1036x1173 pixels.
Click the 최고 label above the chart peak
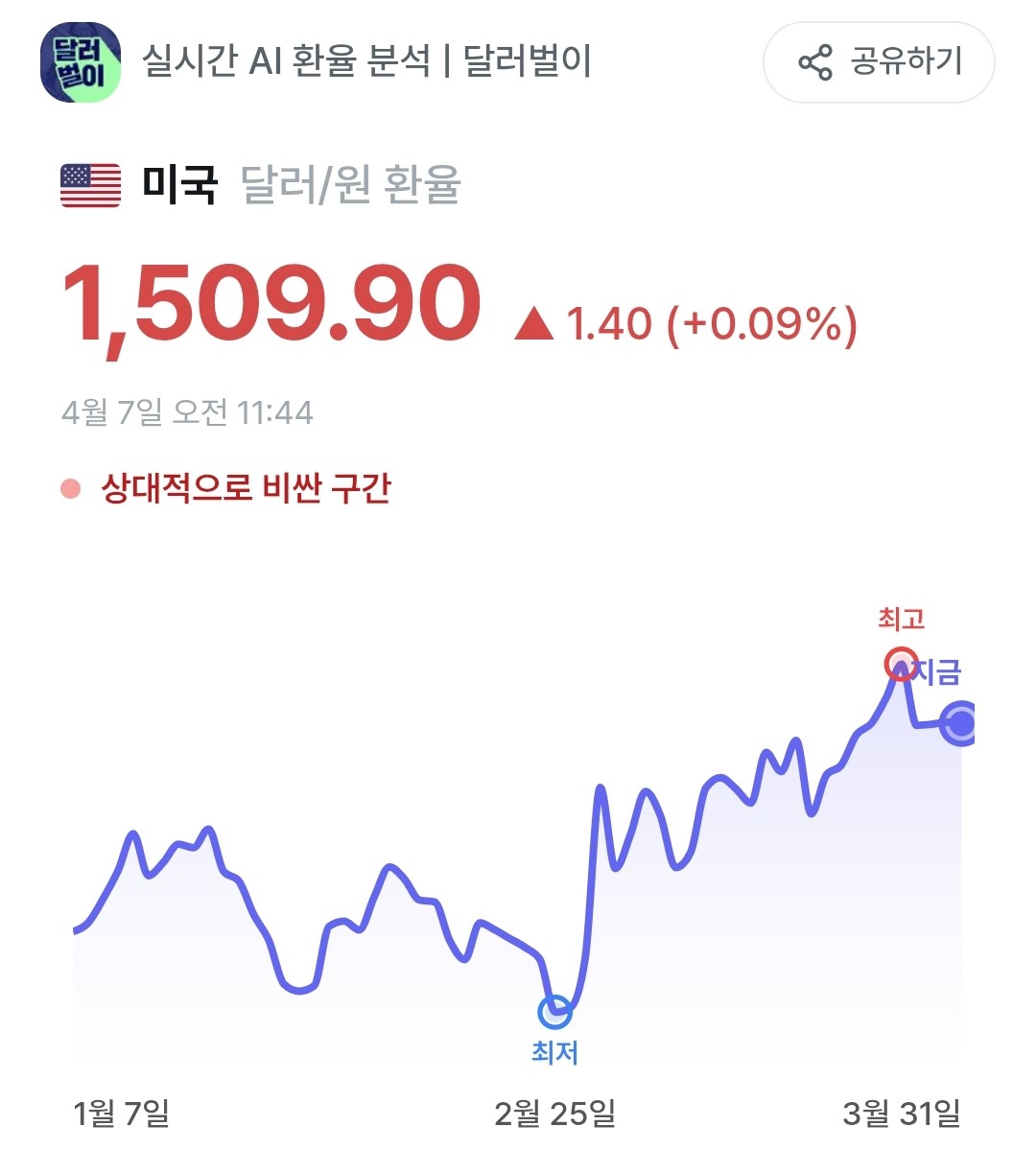[x=899, y=619]
